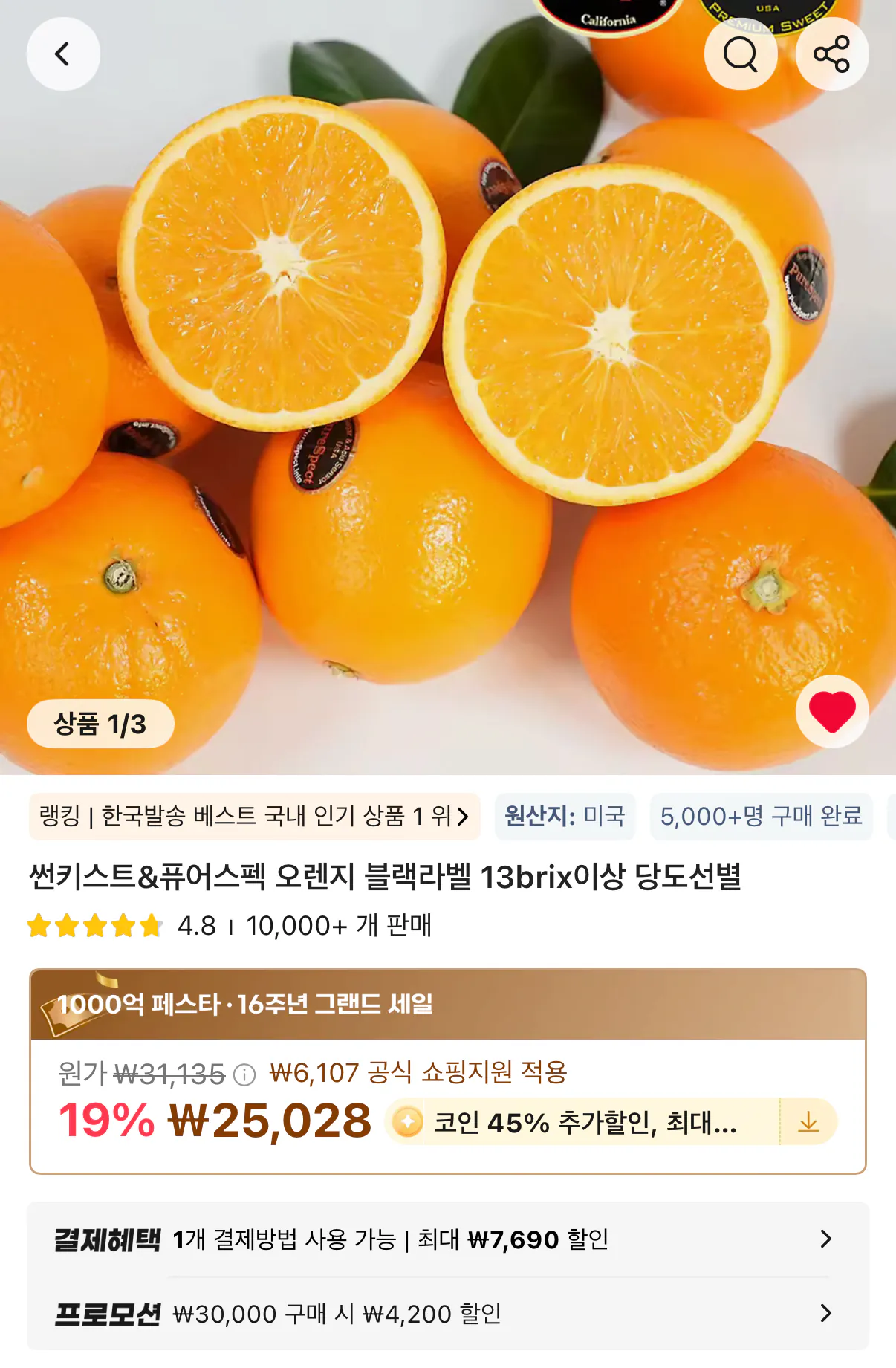Tap the 5,000+명 구매 완료 badge

pyautogui.click(x=759, y=815)
